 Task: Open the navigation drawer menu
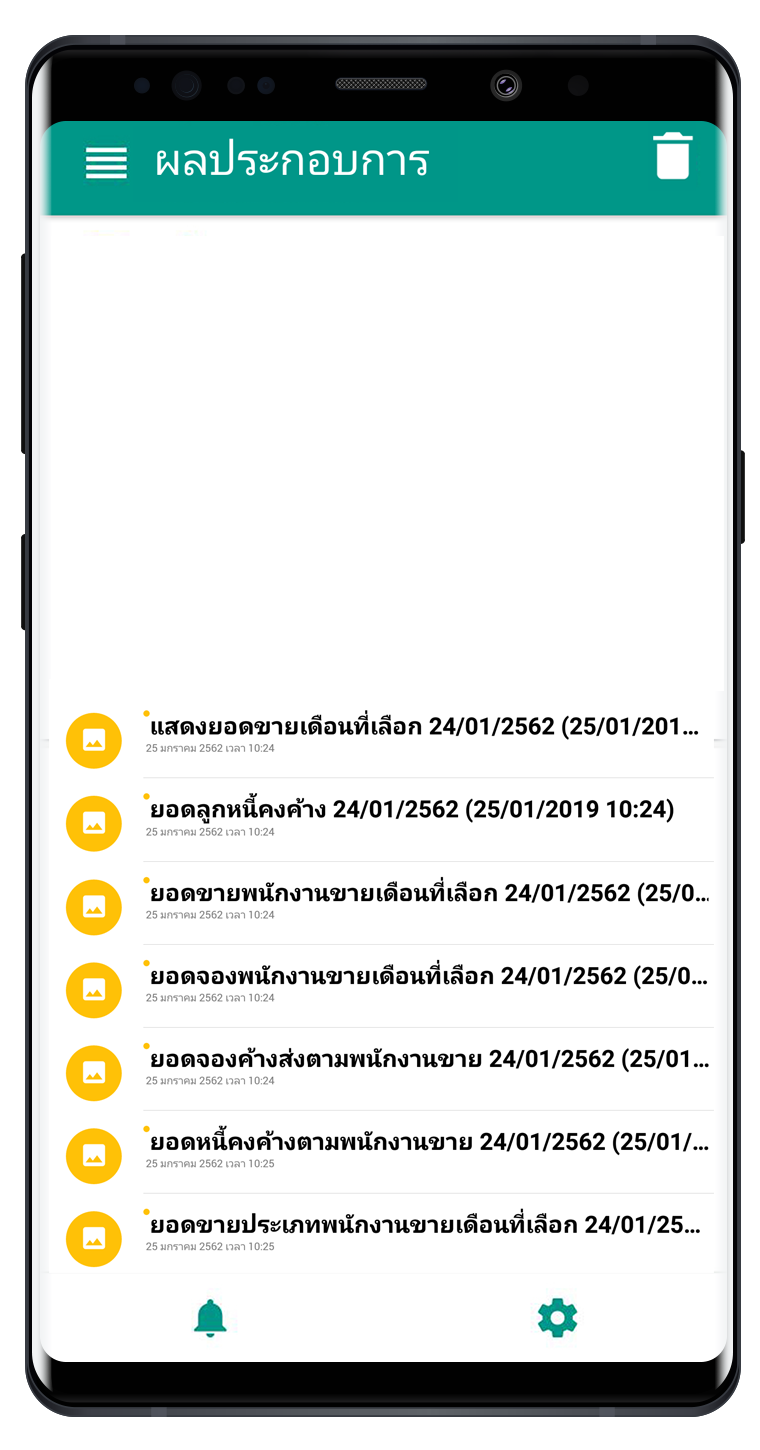(105, 162)
